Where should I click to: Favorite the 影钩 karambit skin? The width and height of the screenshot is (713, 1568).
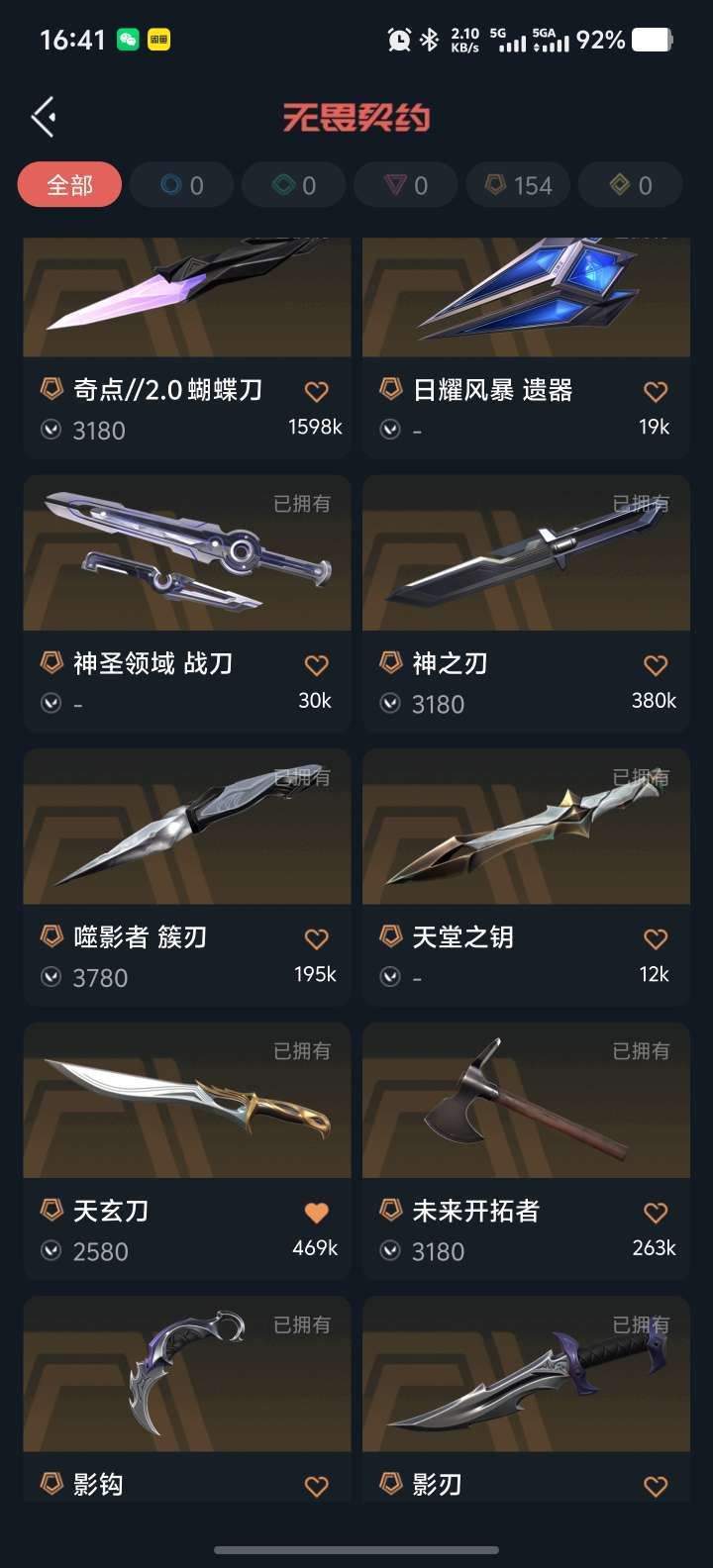[316, 1486]
